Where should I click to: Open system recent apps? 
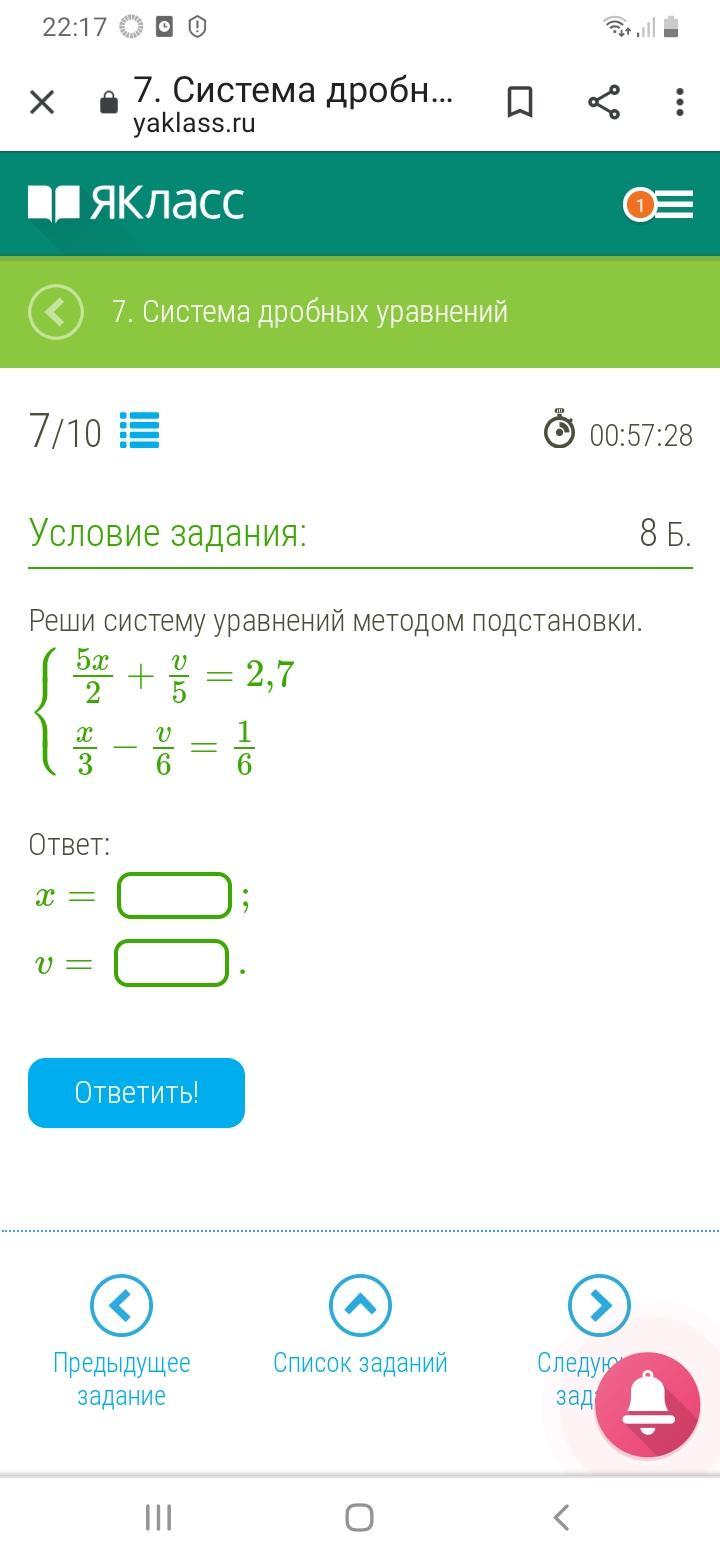[x=158, y=1517]
